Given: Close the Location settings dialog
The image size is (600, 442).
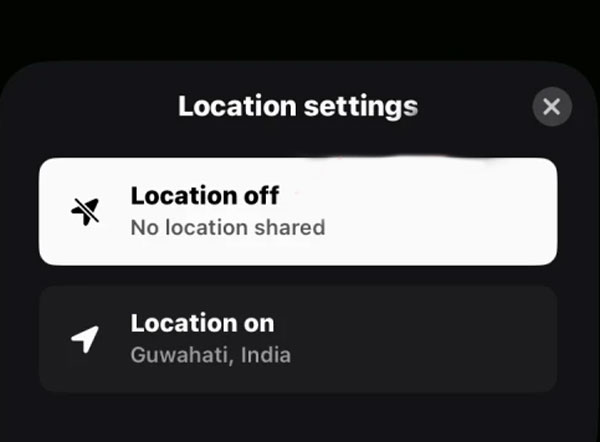Looking at the screenshot, I should 551,107.
